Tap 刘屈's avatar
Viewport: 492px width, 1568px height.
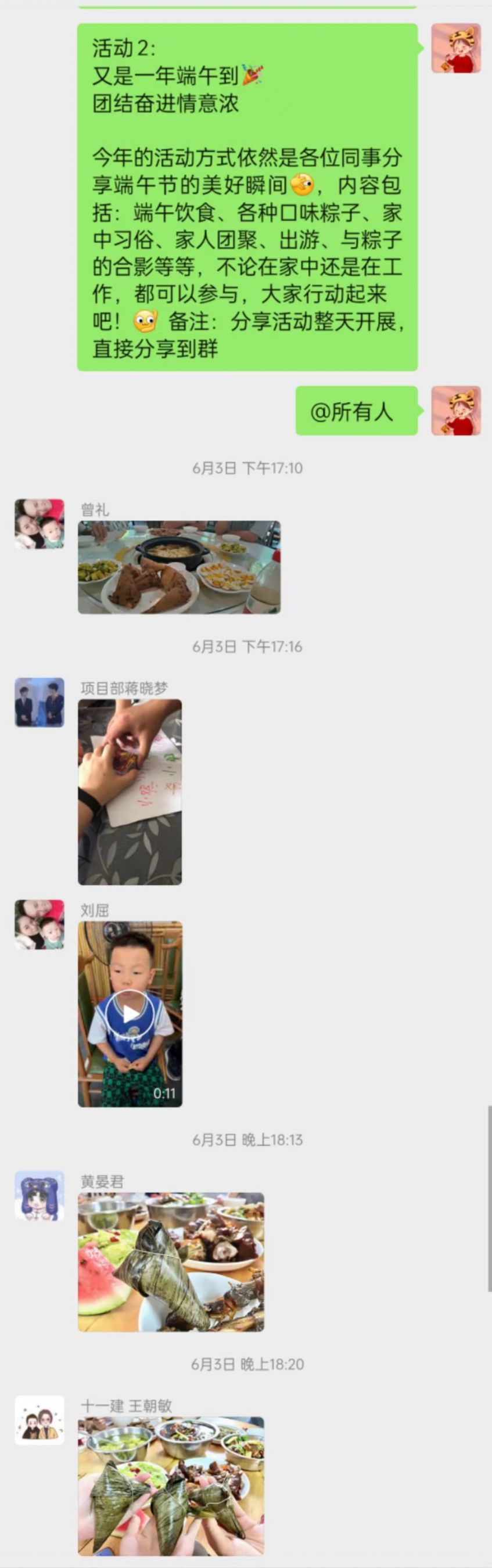click(x=39, y=924)
